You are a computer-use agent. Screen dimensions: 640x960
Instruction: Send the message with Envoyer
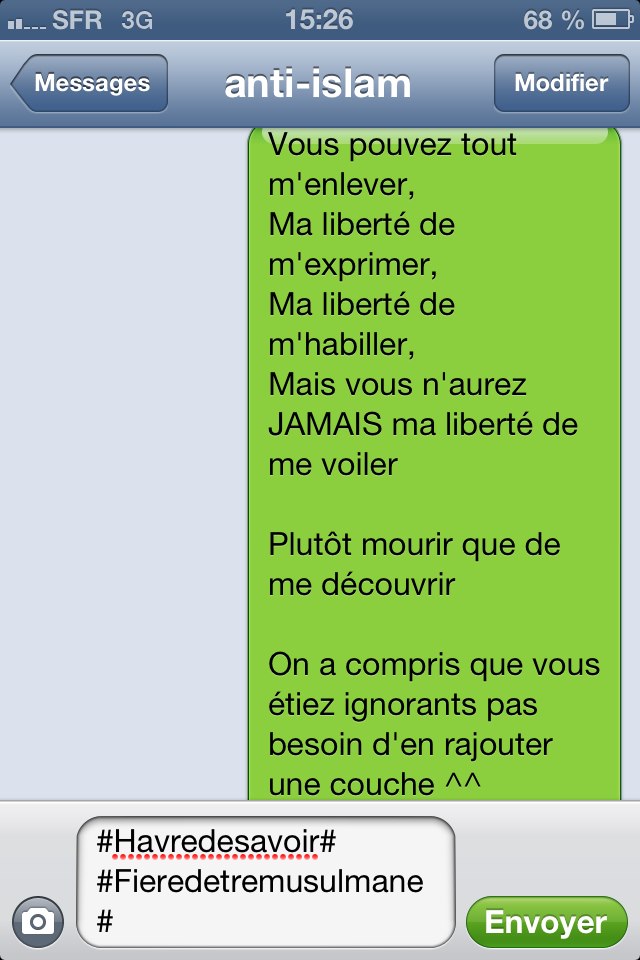click(x=546, y=922)
